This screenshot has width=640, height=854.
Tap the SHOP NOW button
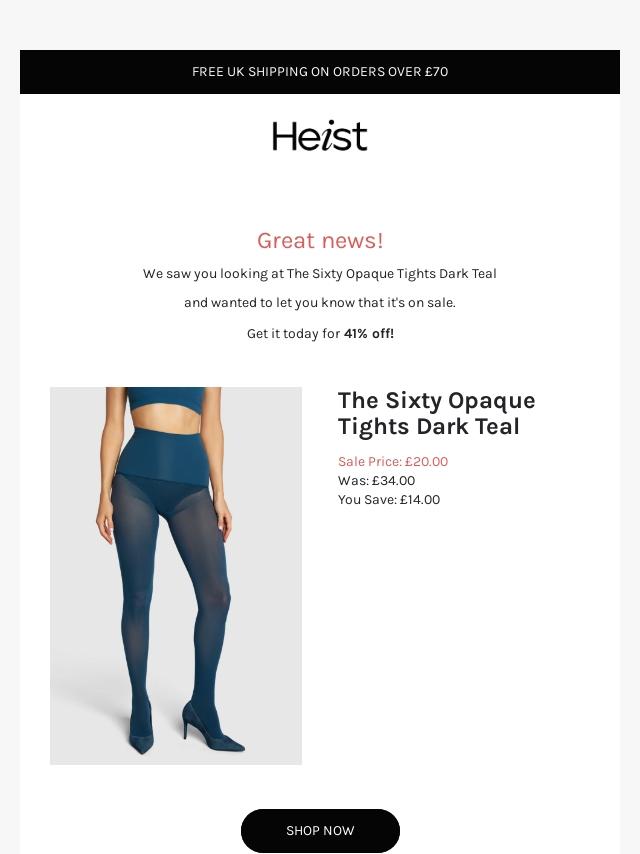(x=320, y=830)
